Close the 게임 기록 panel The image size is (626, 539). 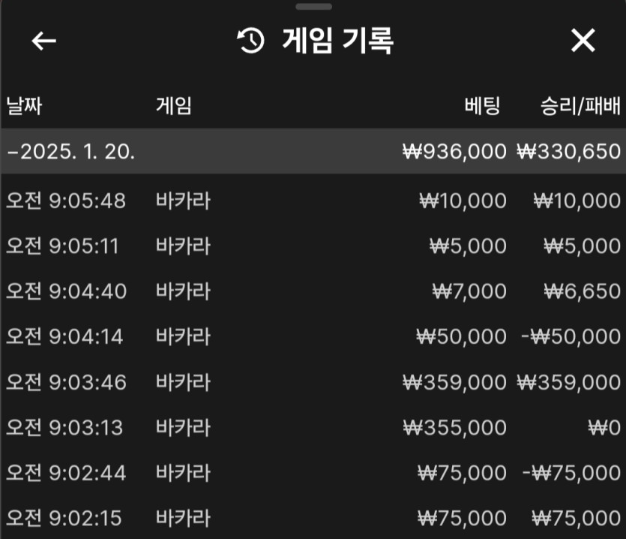pos(582,41)
